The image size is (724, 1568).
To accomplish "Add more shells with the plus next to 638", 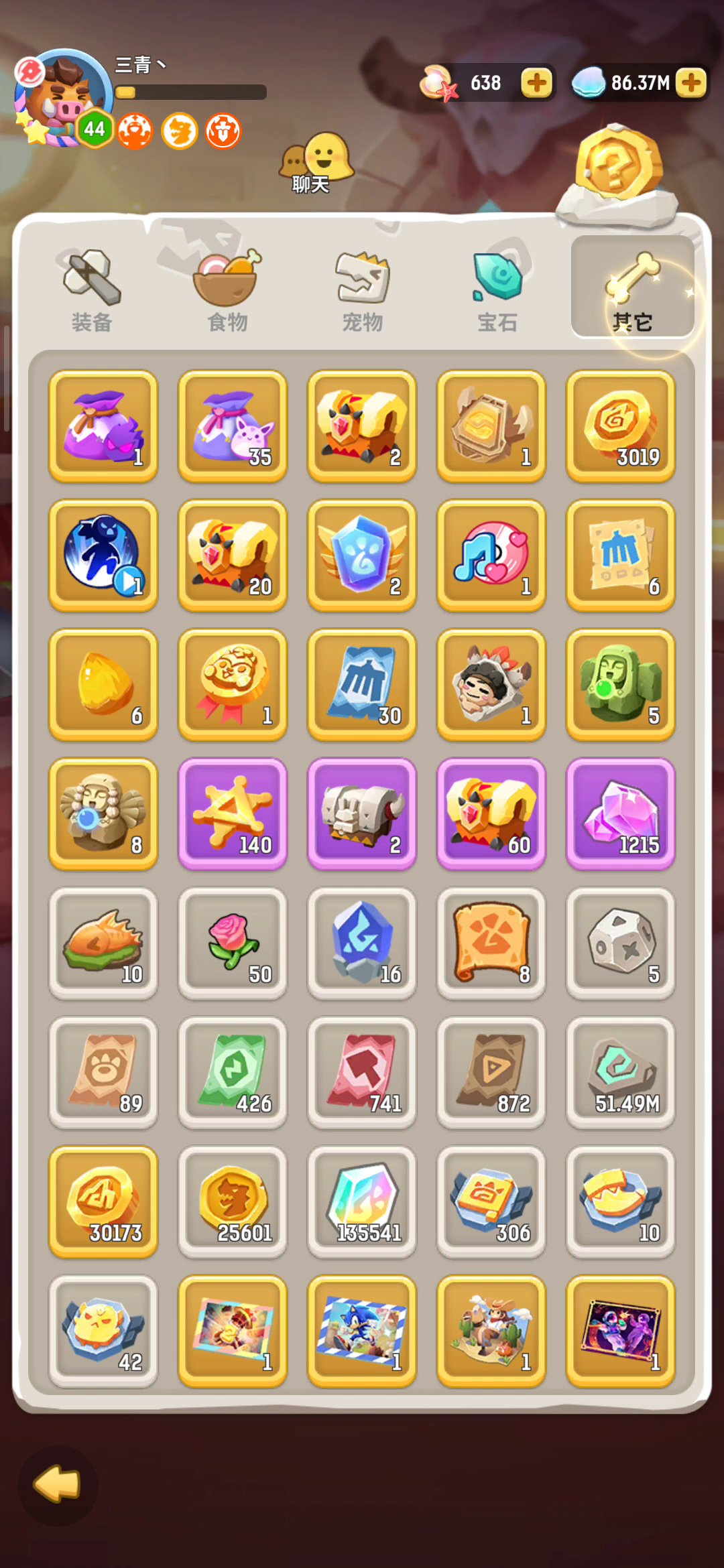I will 536,83.
